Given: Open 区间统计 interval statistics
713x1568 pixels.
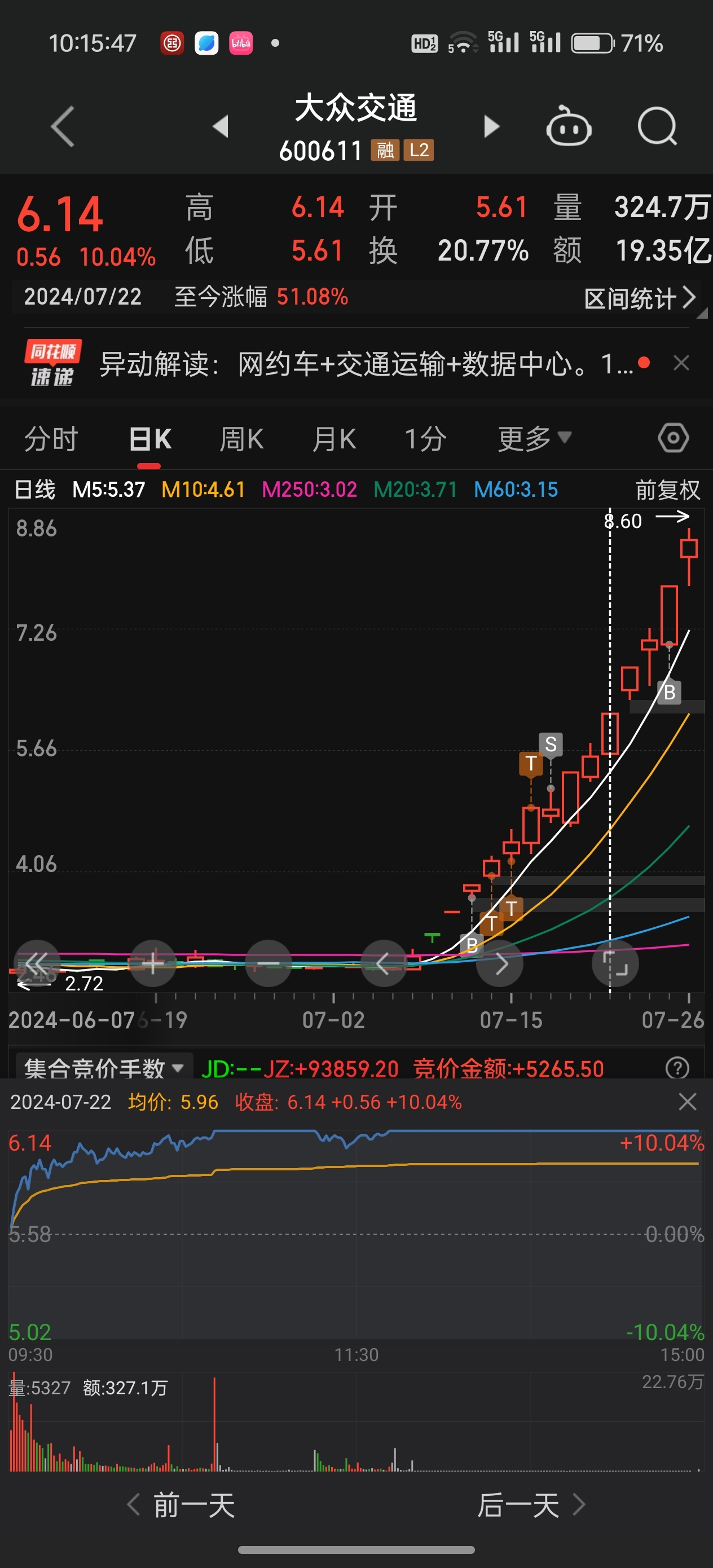Looking at the screenshot, I should click(640, 298).
